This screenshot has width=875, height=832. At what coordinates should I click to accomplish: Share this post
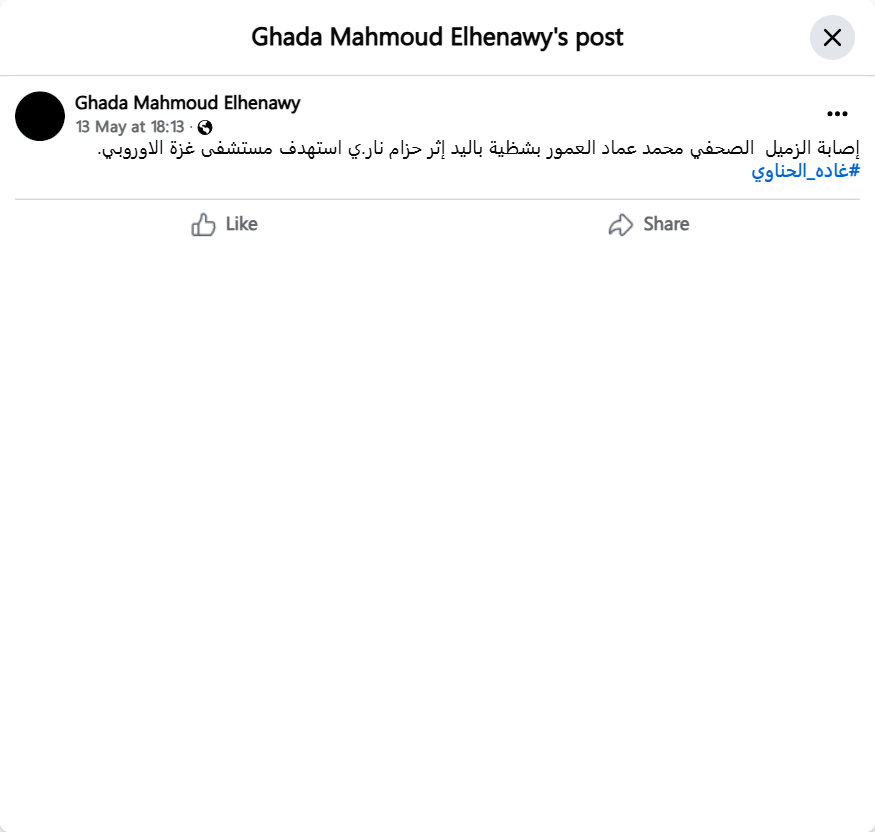coord(649,224)
